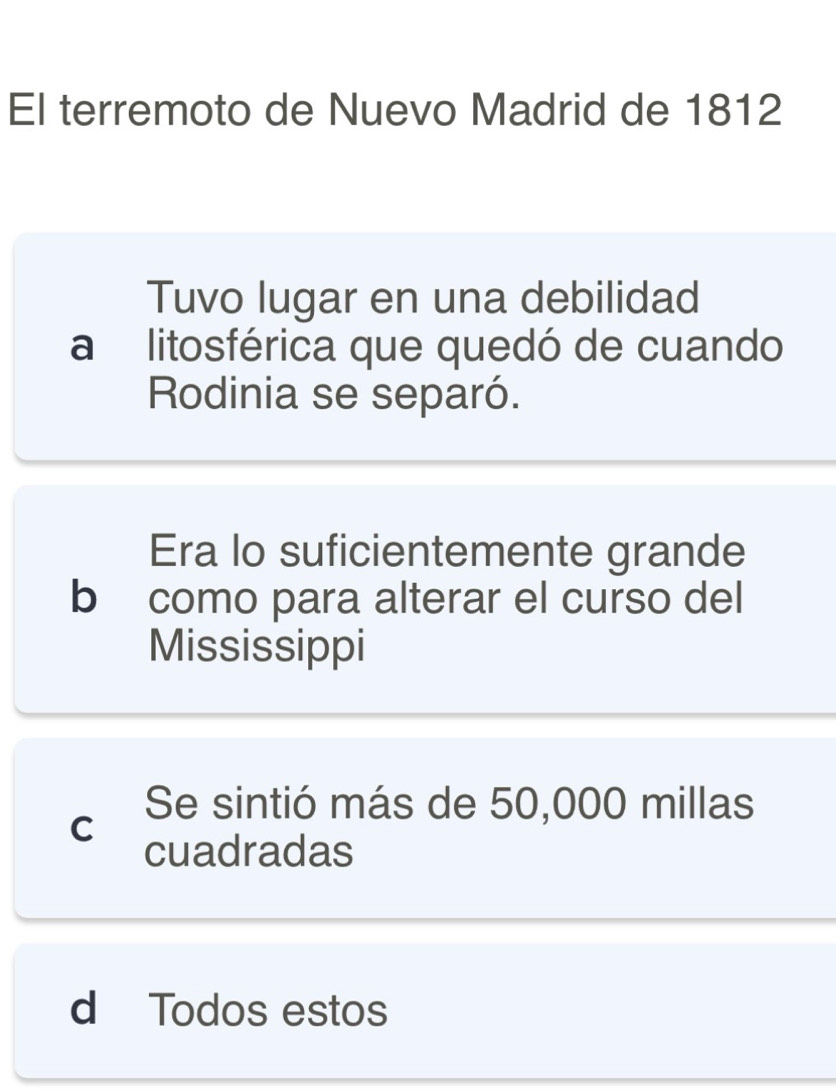Screen dimensions: 836x1089
Task: Click the question title about Nuevo Madrid
Action: click(x=395, y=111)
